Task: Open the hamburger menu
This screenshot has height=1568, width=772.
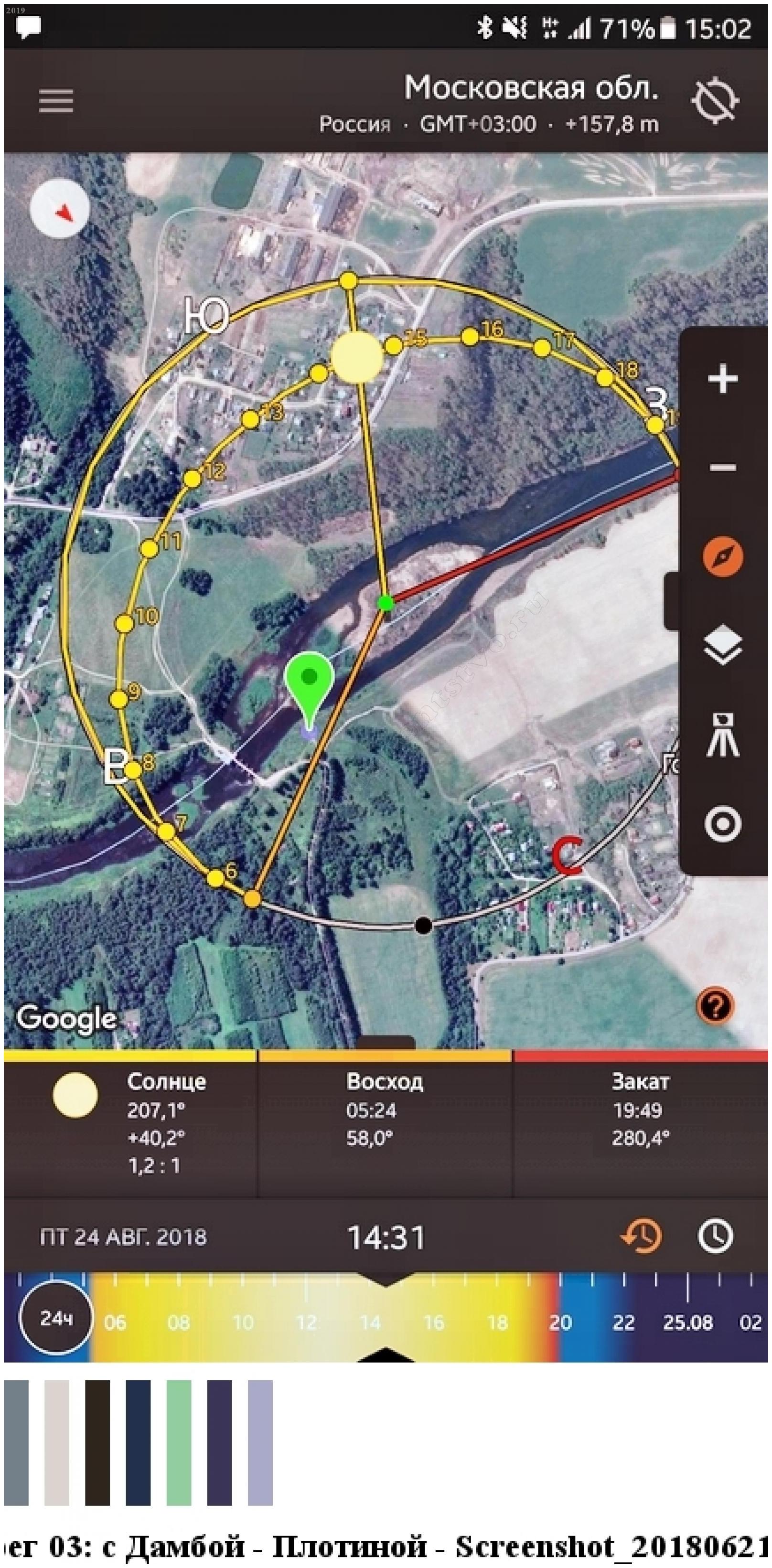Action: [x=56, y=100]
